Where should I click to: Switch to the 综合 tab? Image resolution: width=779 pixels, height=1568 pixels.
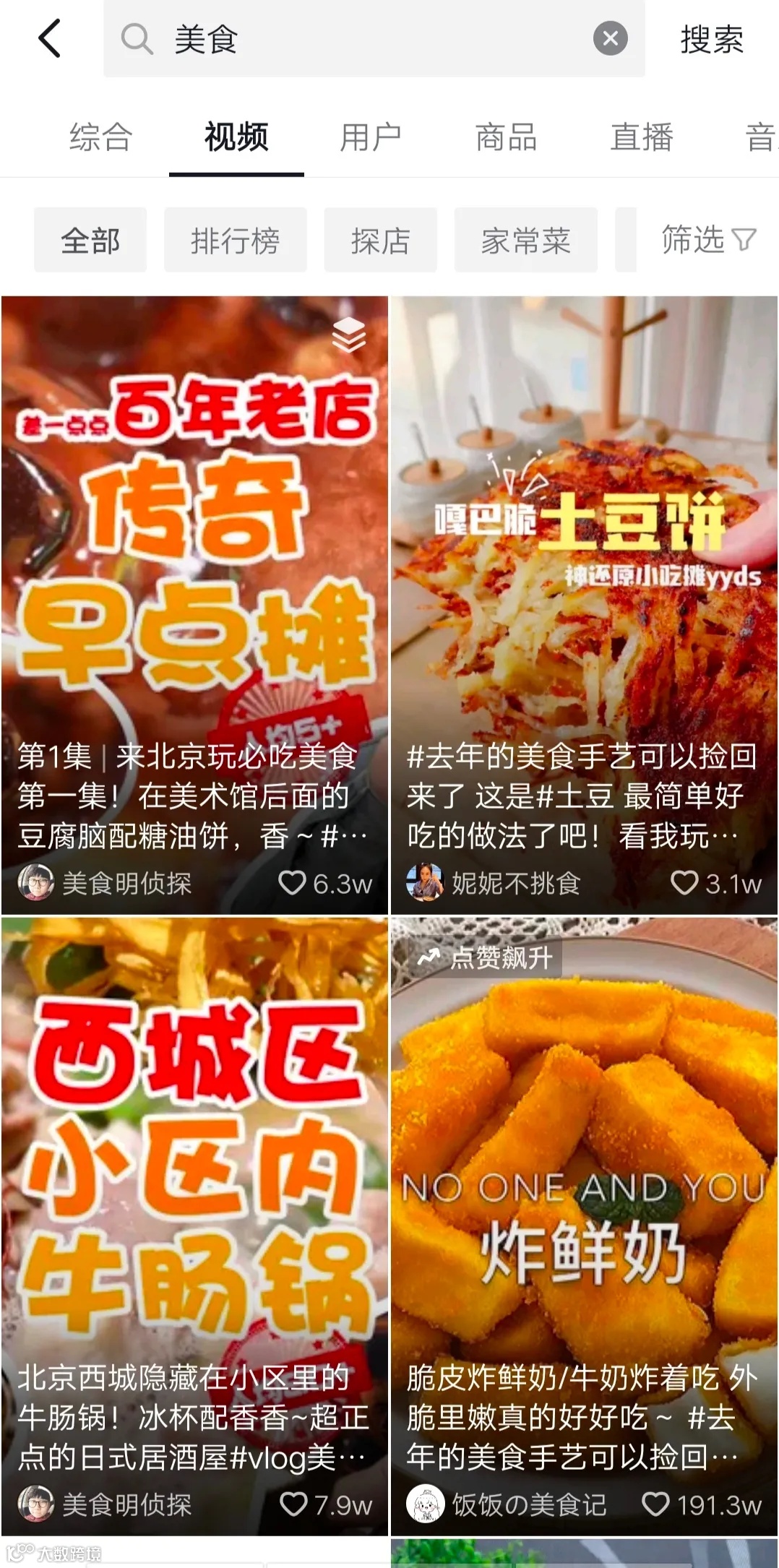point(100,137)
